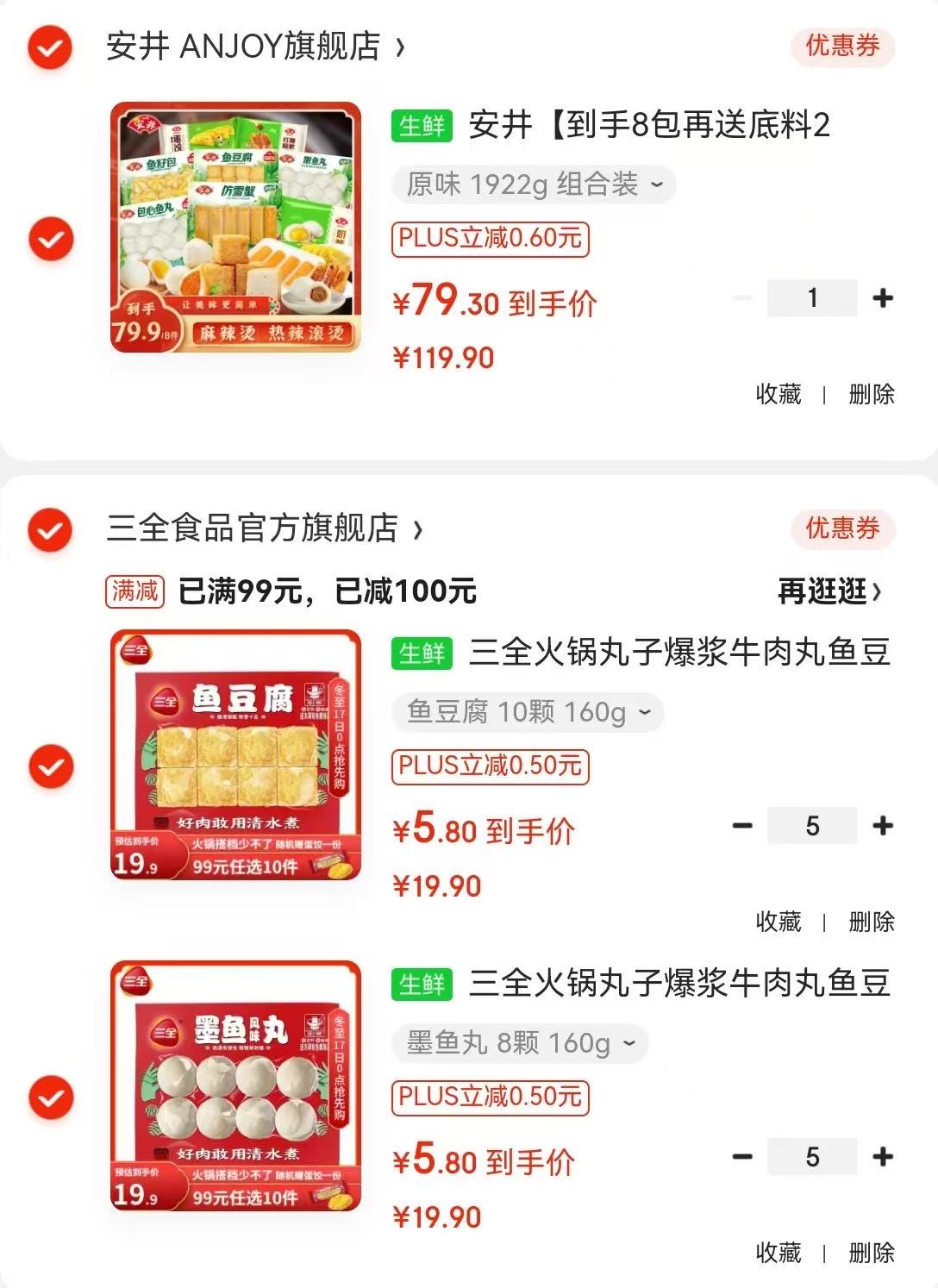Screen dimensions: 938x1288
Task: Increase the 墨鱼丸 quantity
Action: click(882, 1157)
